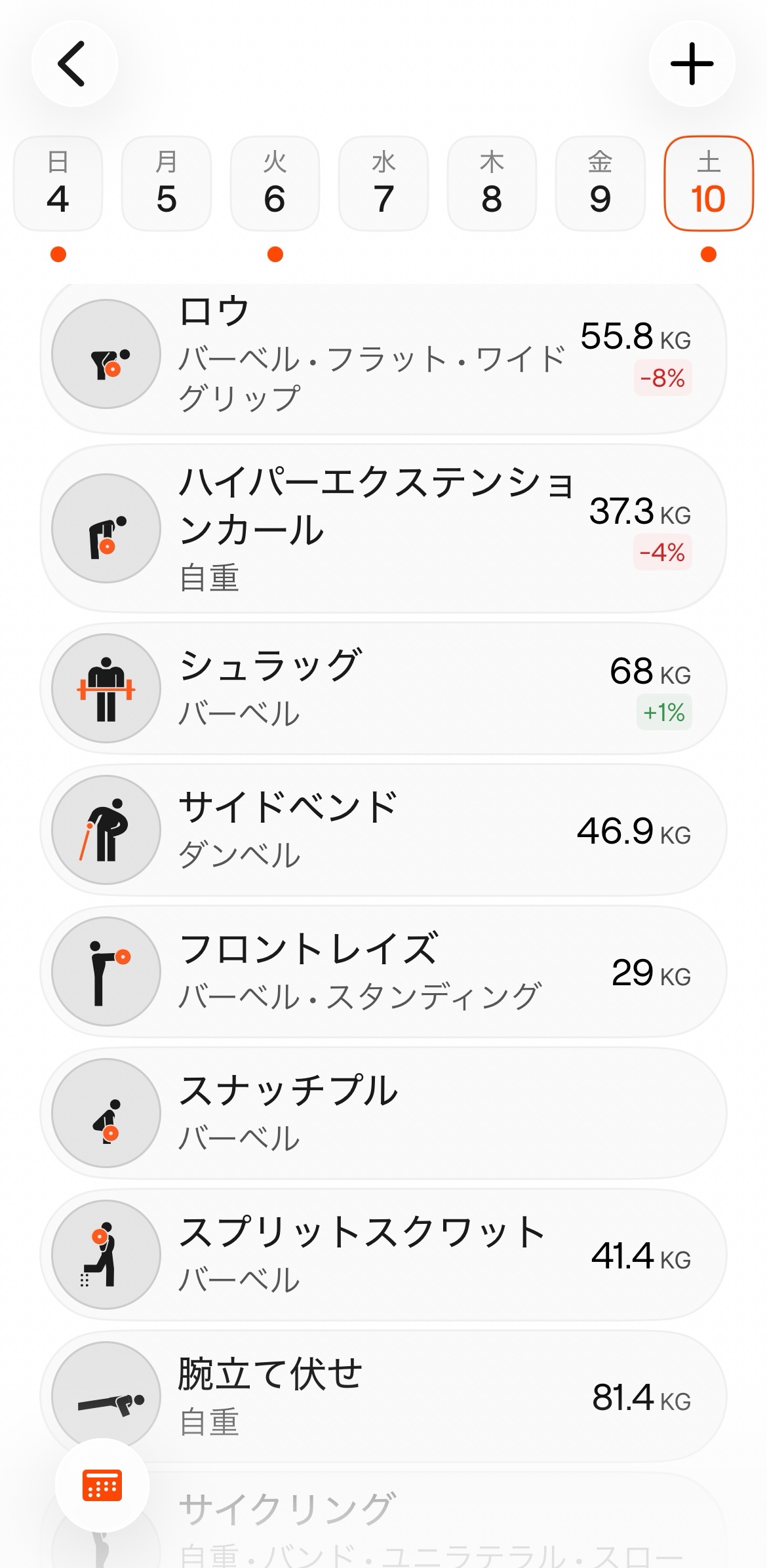This screenshot has width=767, height=1568.
Task: Open the スナッチプル exercise
Action: click(x=383, y=1113)
